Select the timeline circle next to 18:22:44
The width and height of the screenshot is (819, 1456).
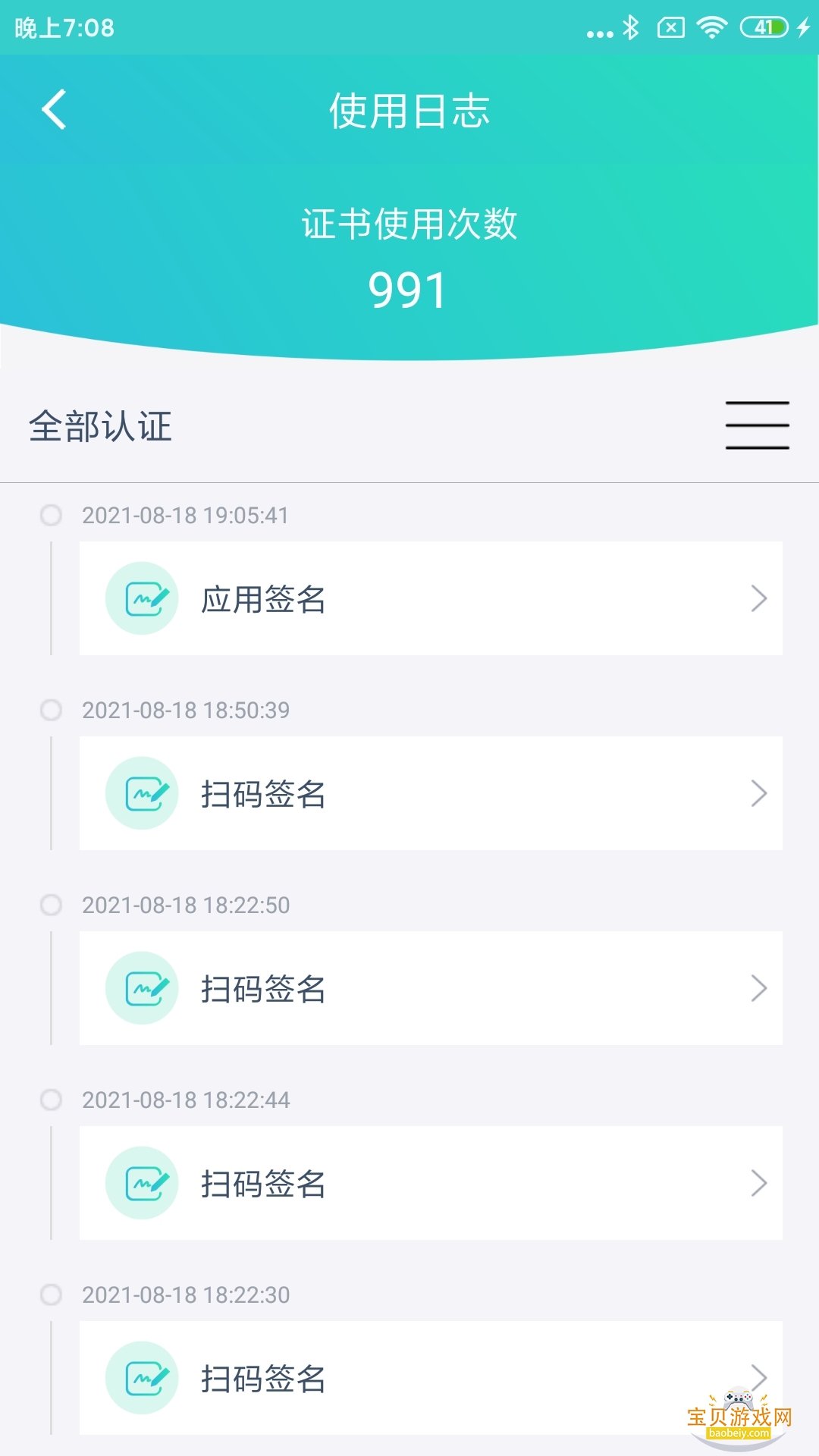pyautogui.click(x=51, y=1102)
